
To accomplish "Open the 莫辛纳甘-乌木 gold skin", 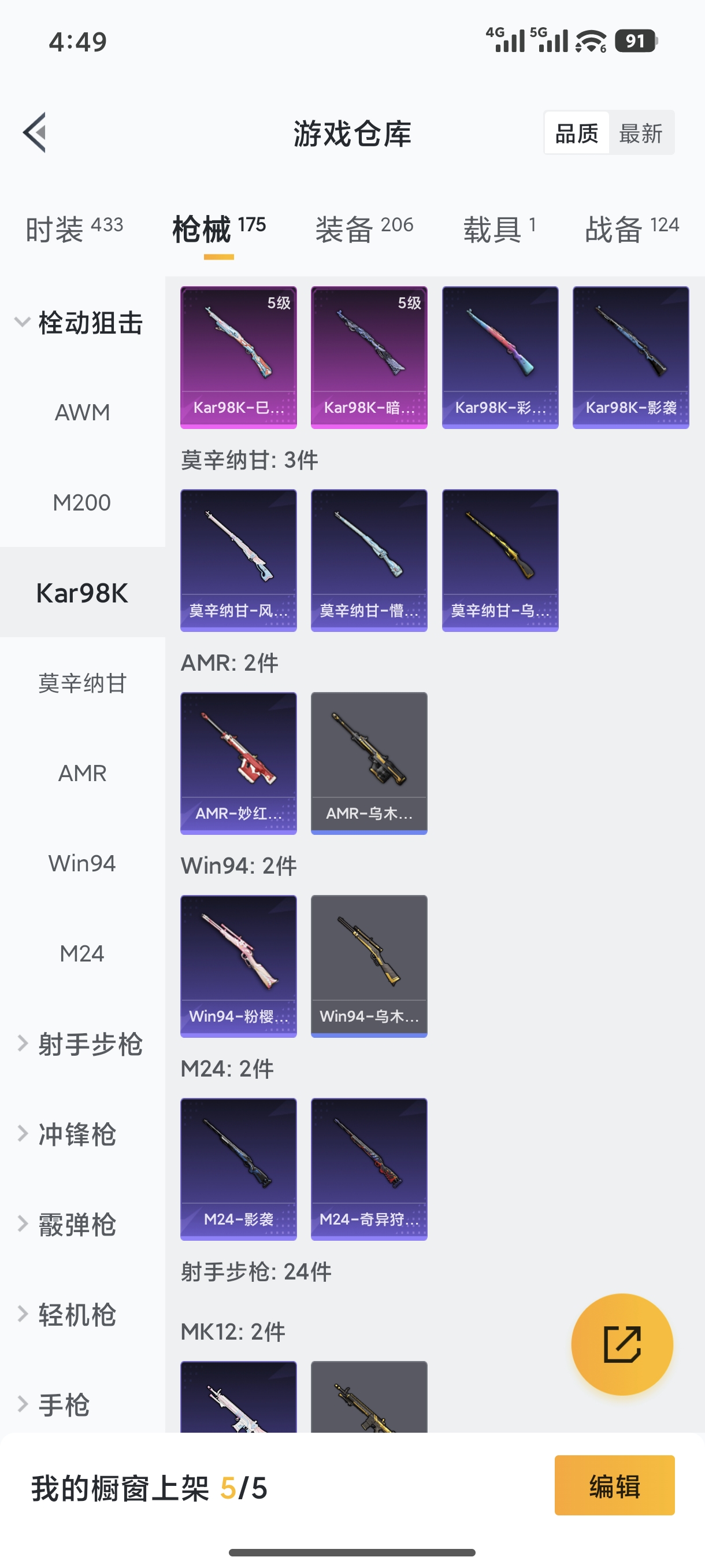I will (x=499, y=560).
